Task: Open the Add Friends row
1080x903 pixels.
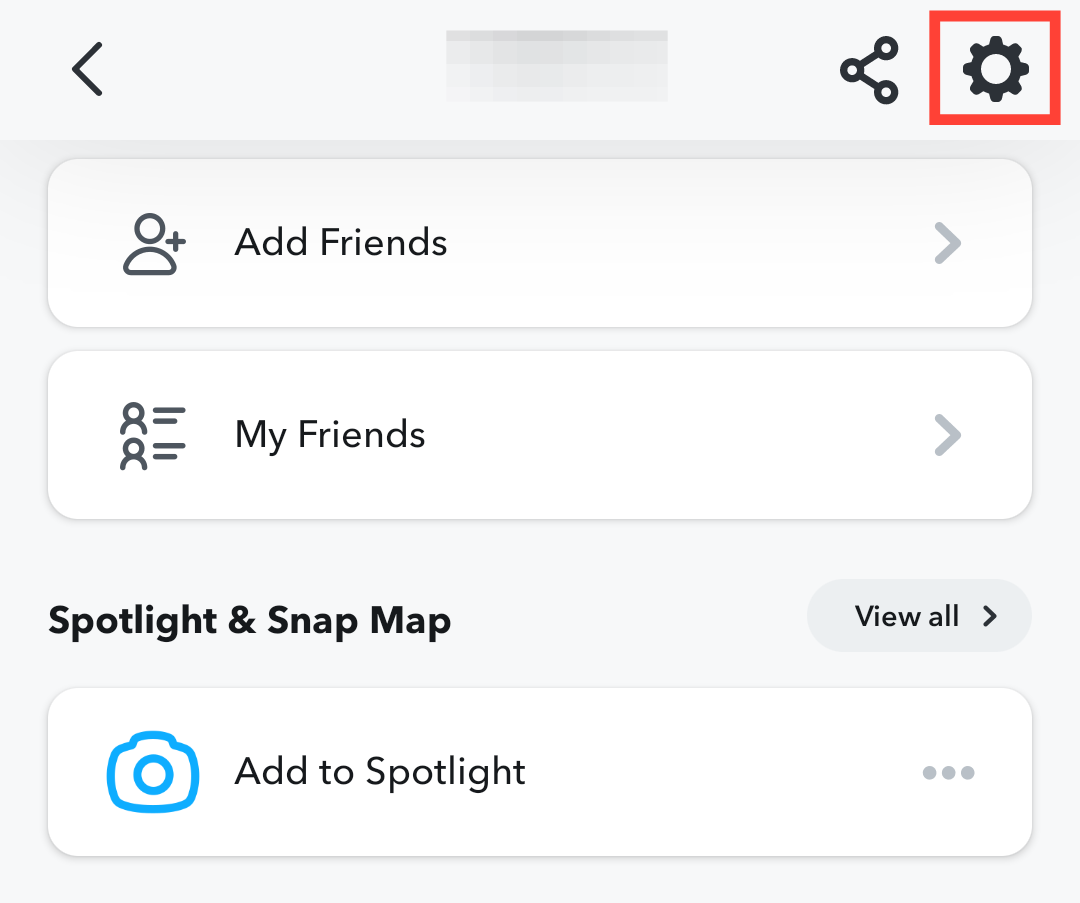Action: point(539,243)
